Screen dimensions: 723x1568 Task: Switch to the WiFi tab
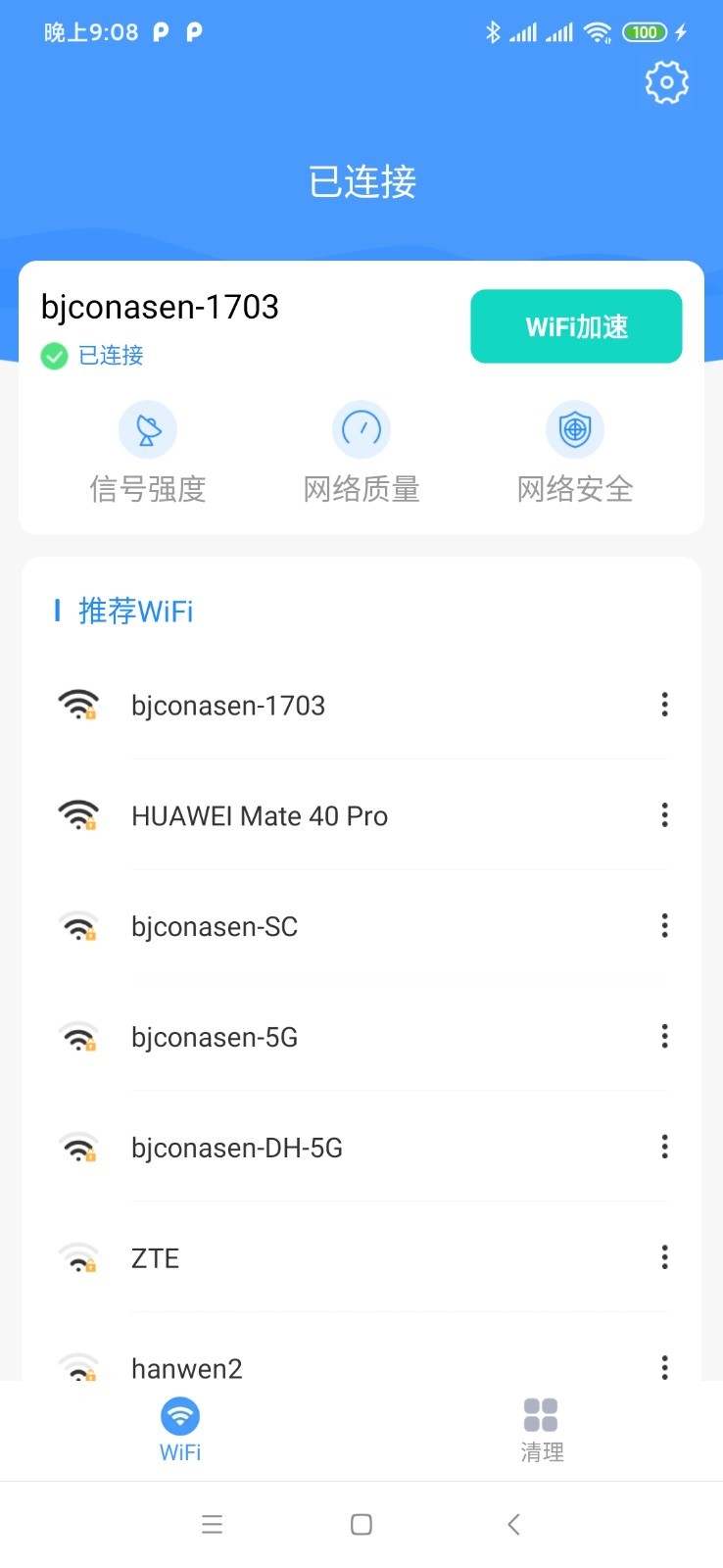coord(180,1431)
